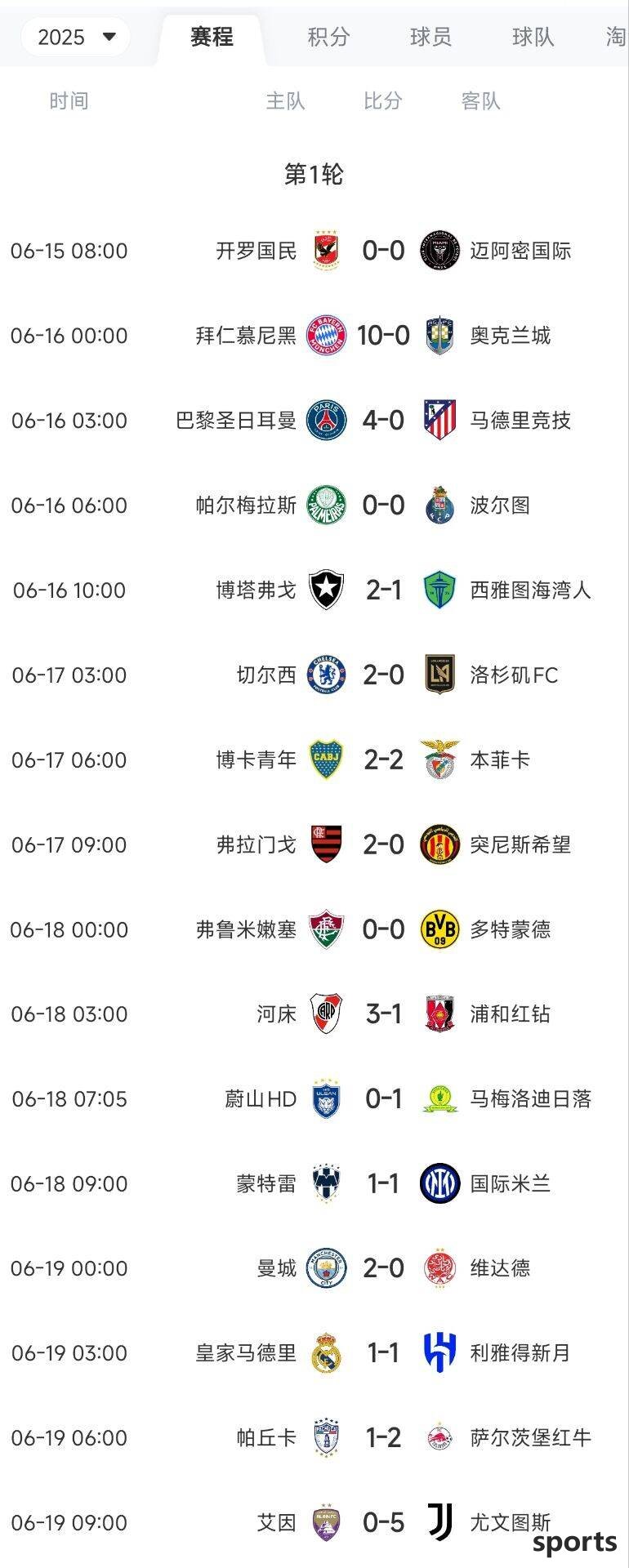
Task: View the 蒙特雷 vs 国际米兰 match
Action: (383, 1183)
